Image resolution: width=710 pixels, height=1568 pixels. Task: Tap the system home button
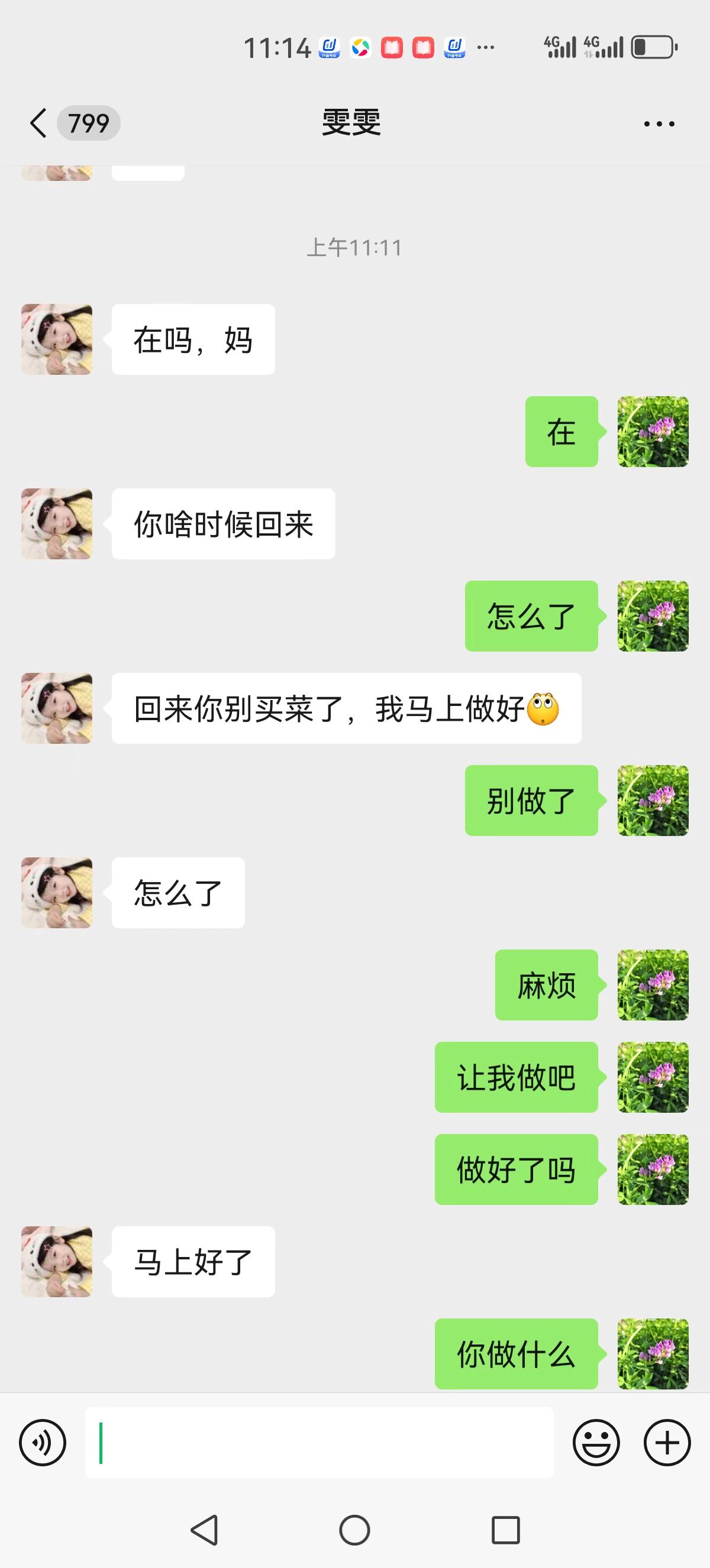click(354, 1530)
